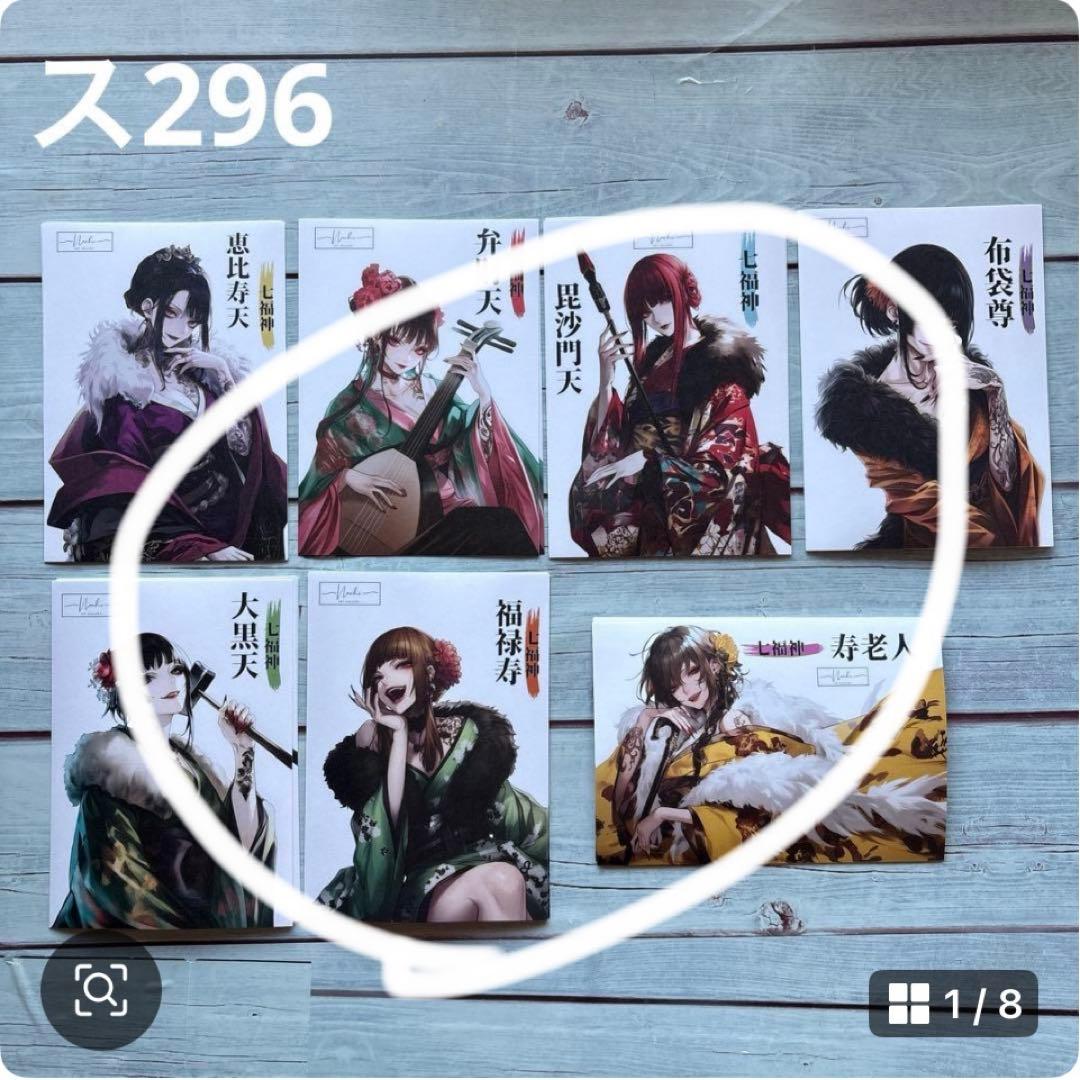Open the 1 / 8 photo gallery grid
The width and height of the screenshot is (1080, 1080).
953,1003
